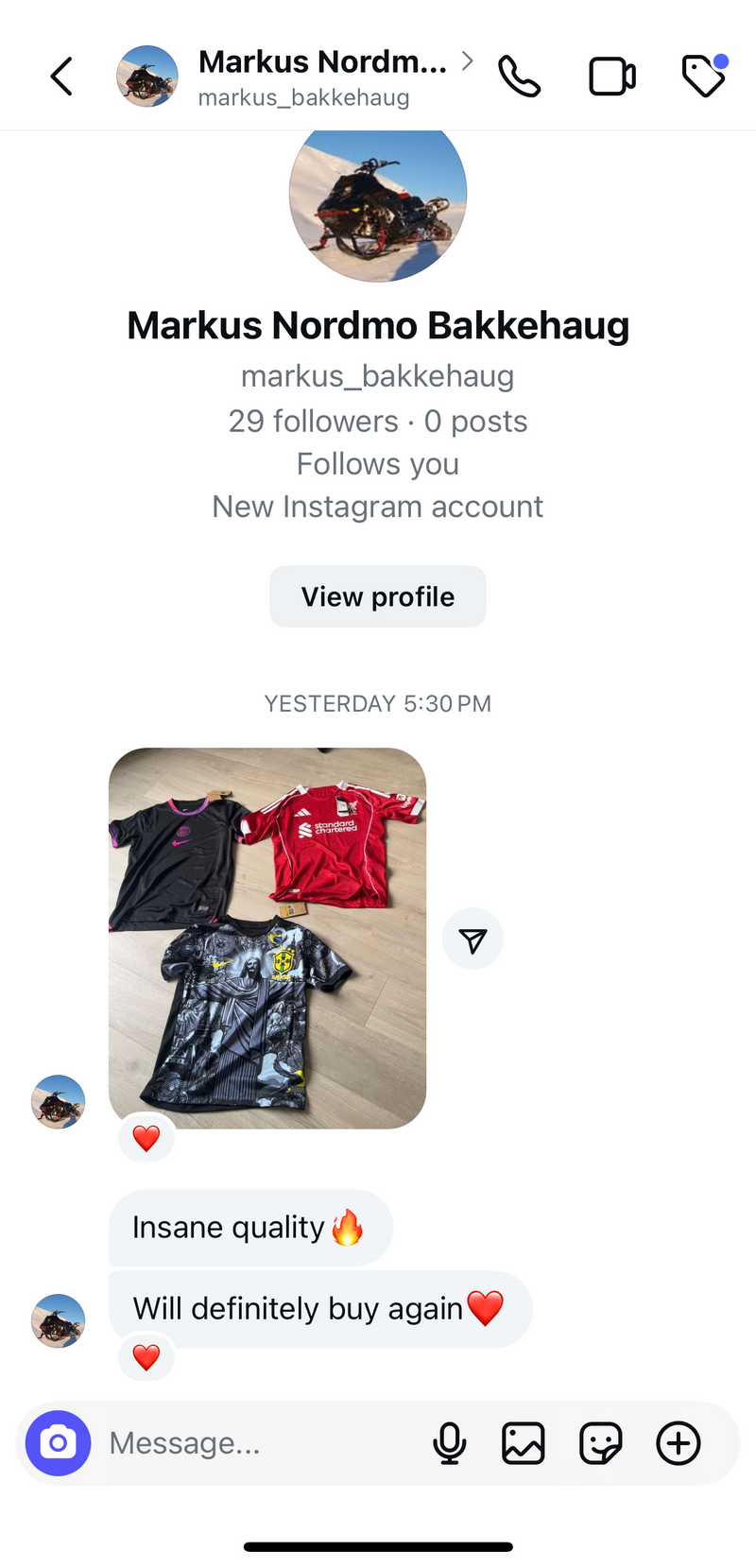Tap the Message input field
Screen dimensions: 756x1568
click(x=236, y=1443)
